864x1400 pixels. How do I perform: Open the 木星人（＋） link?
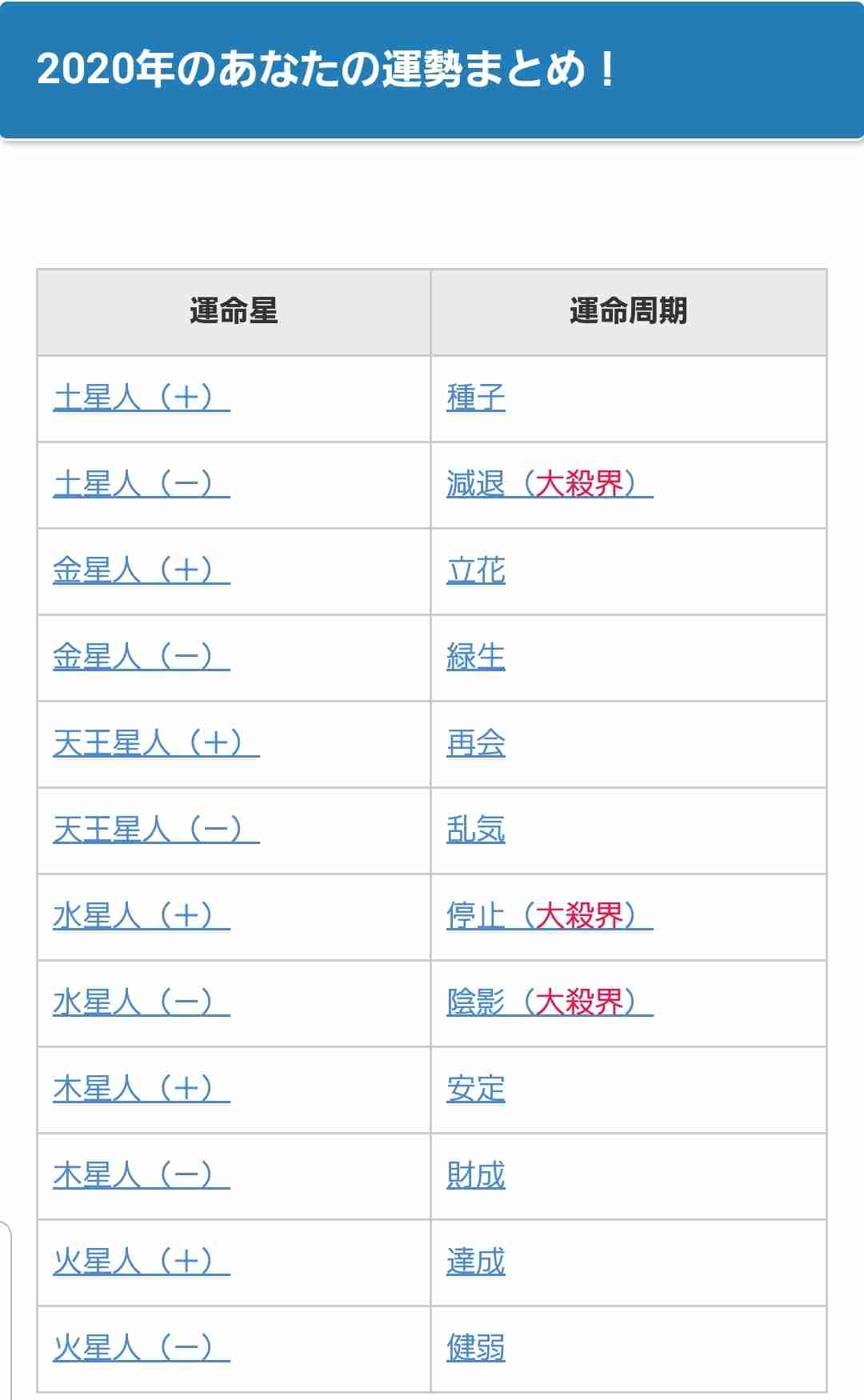coord(141,1089)
